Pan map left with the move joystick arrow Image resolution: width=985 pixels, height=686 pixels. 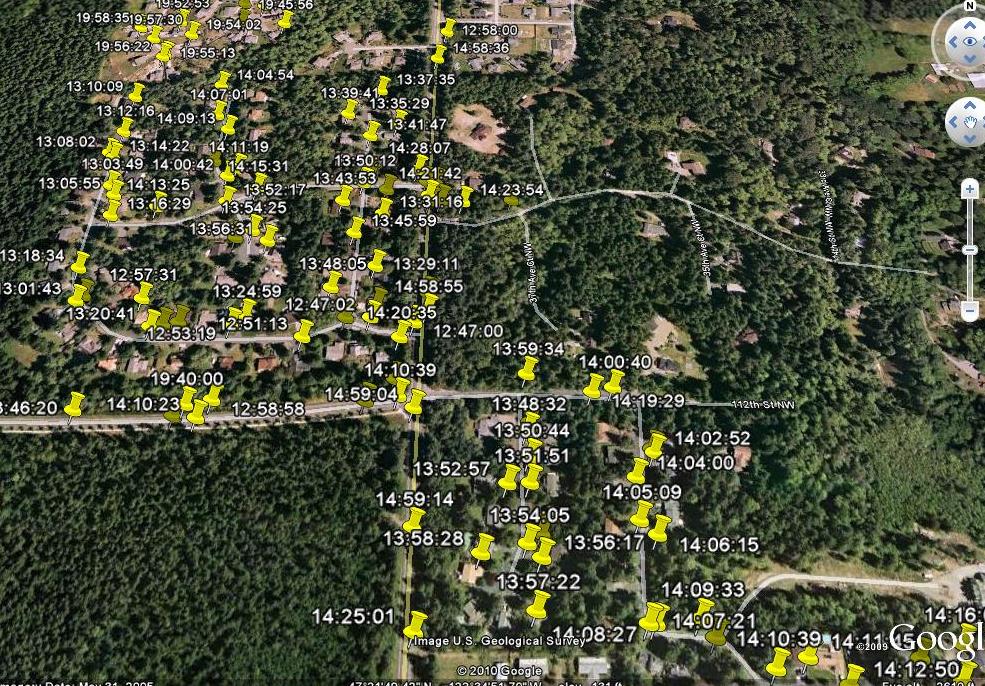coord(951,122)
